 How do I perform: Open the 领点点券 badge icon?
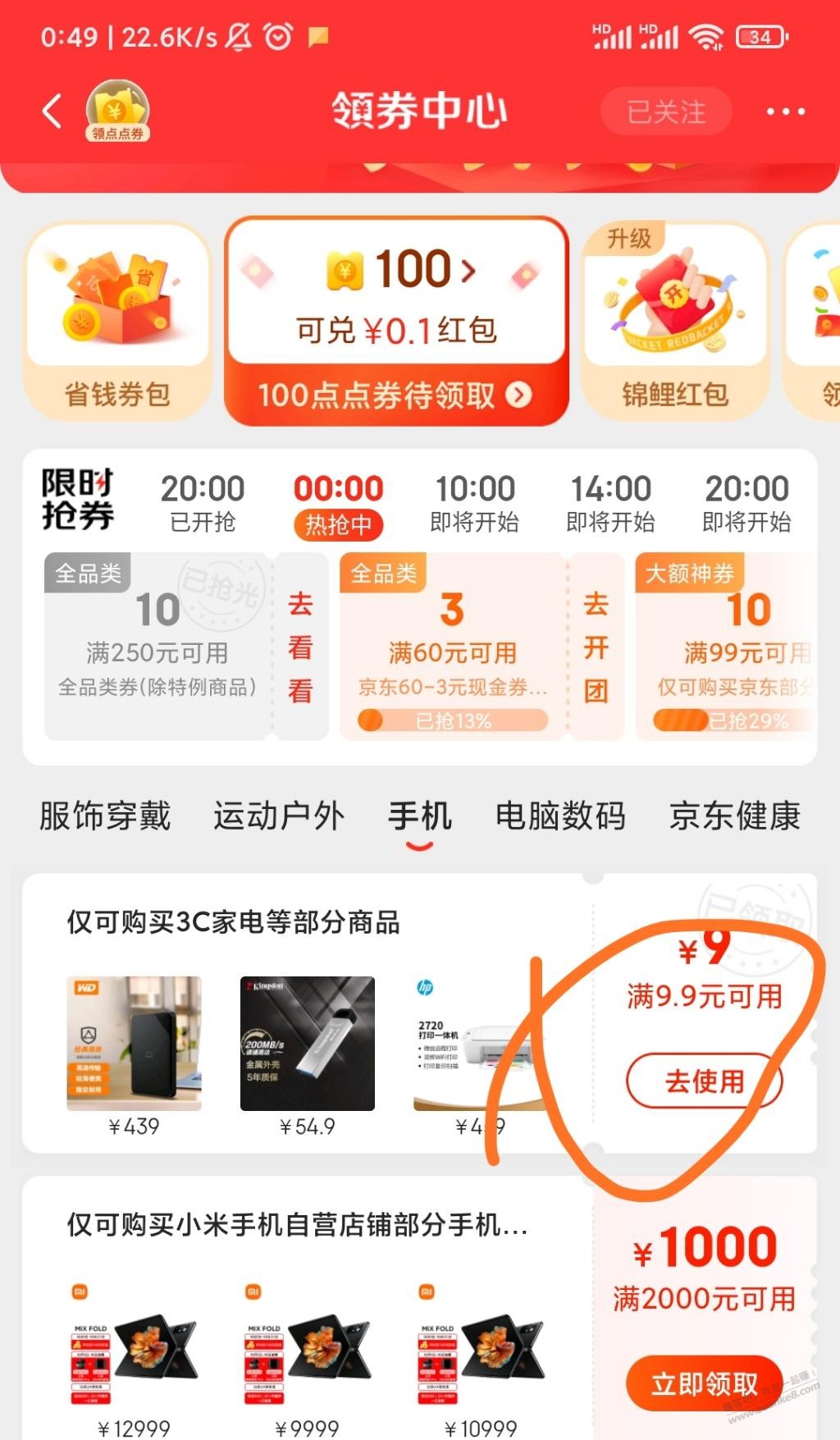click(x=117, y=112)
